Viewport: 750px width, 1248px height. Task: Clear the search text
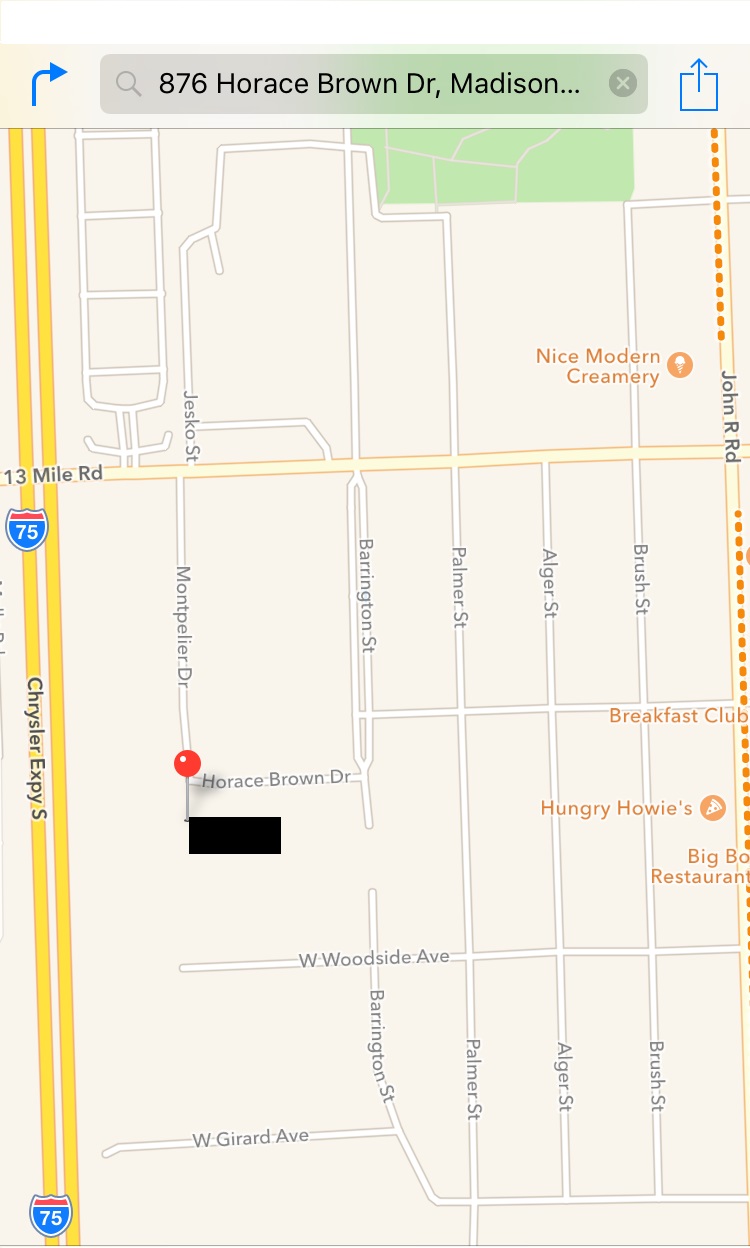click(x=623, y=84)
